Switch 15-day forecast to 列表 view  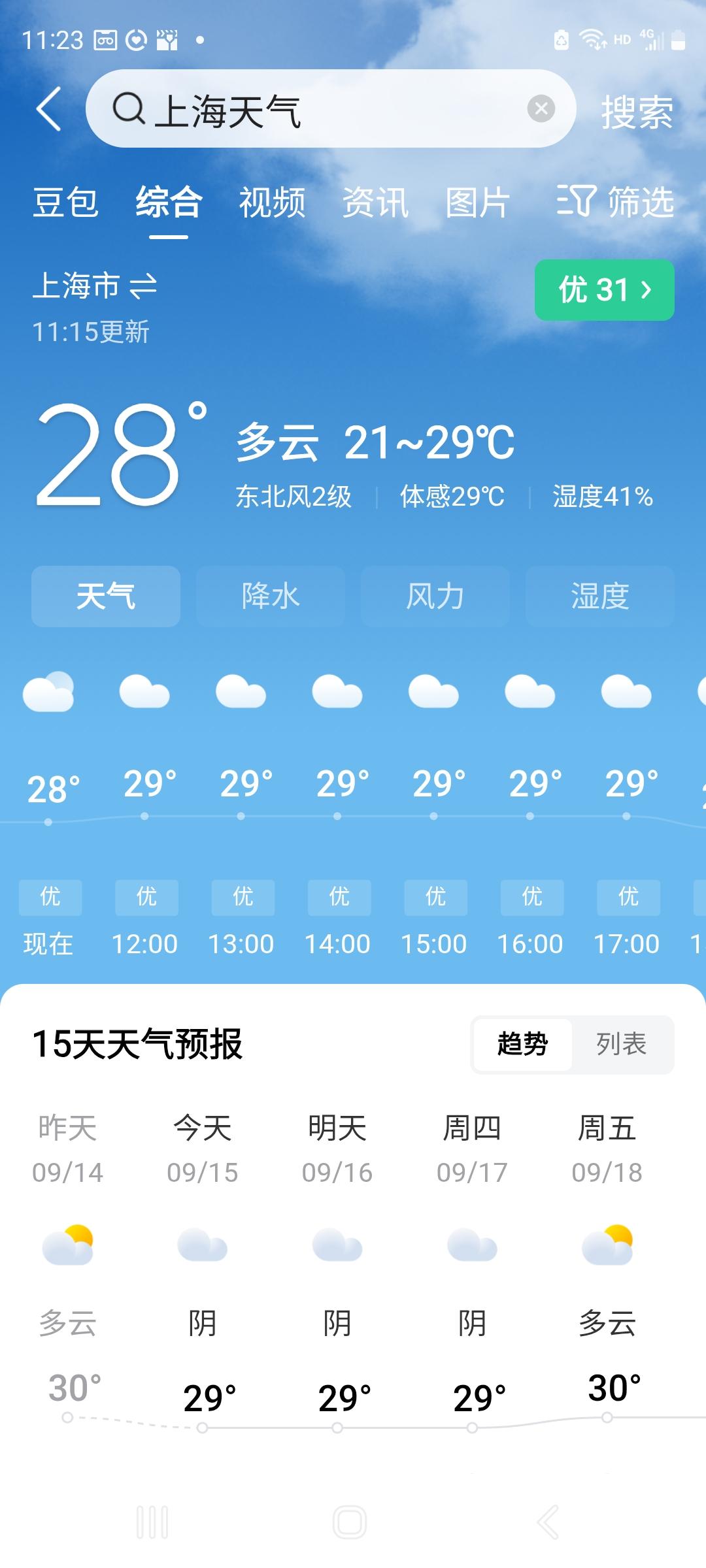621,1044
